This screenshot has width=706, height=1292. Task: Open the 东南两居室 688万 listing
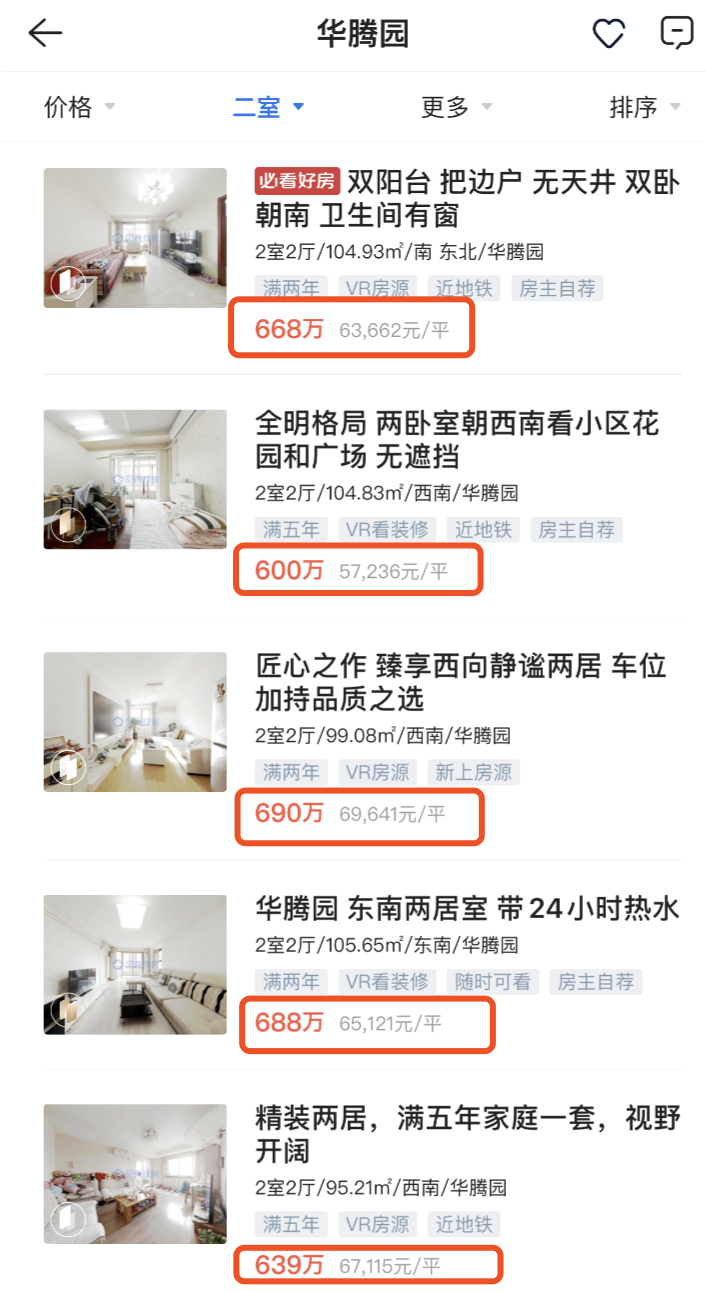point(466,908)
